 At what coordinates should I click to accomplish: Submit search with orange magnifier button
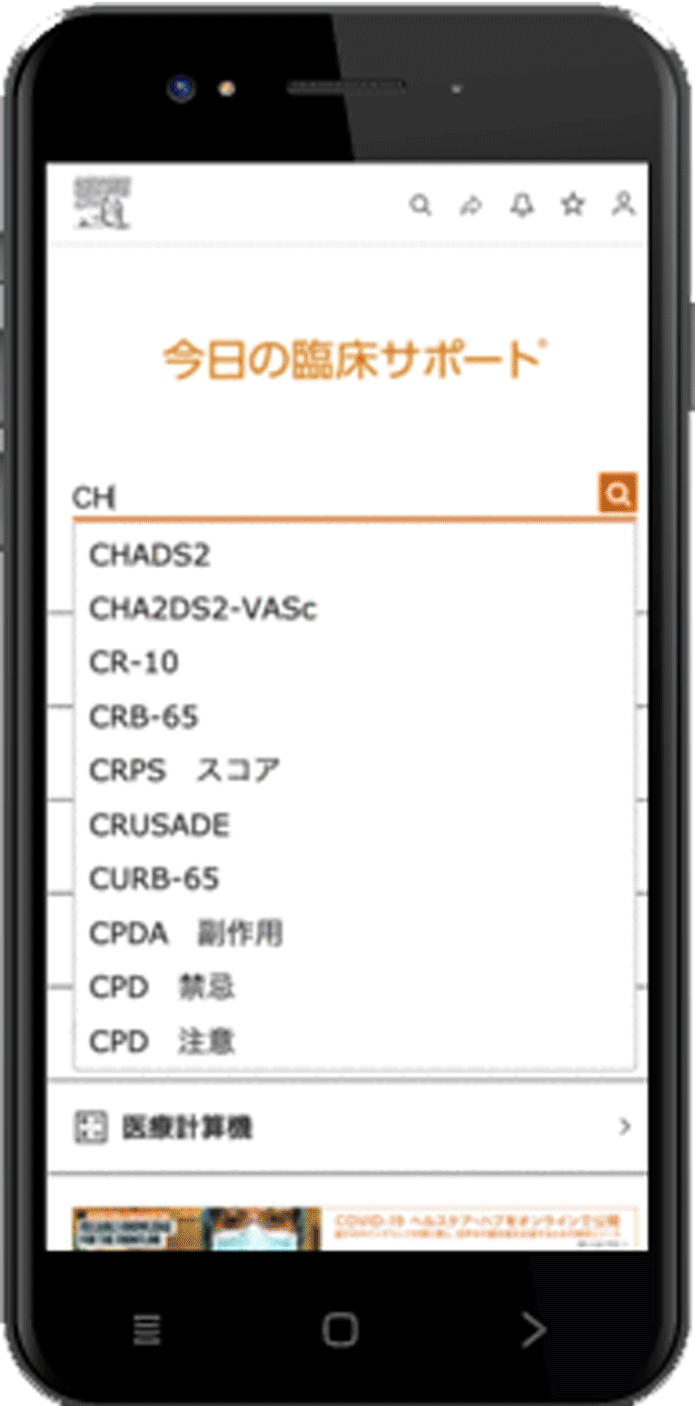click(x=617, y=494)
